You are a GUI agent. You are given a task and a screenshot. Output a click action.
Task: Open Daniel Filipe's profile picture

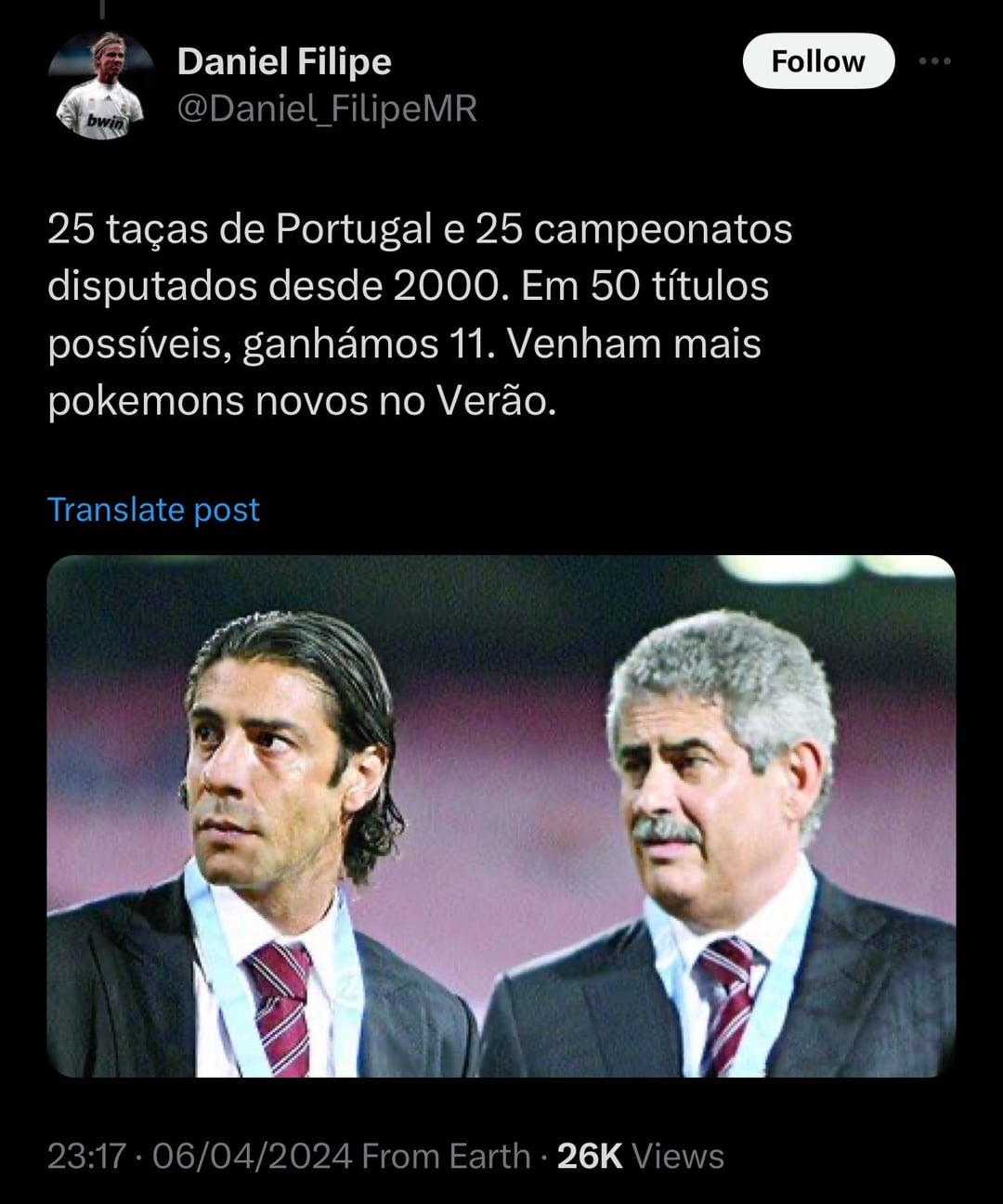click(100, 86)
